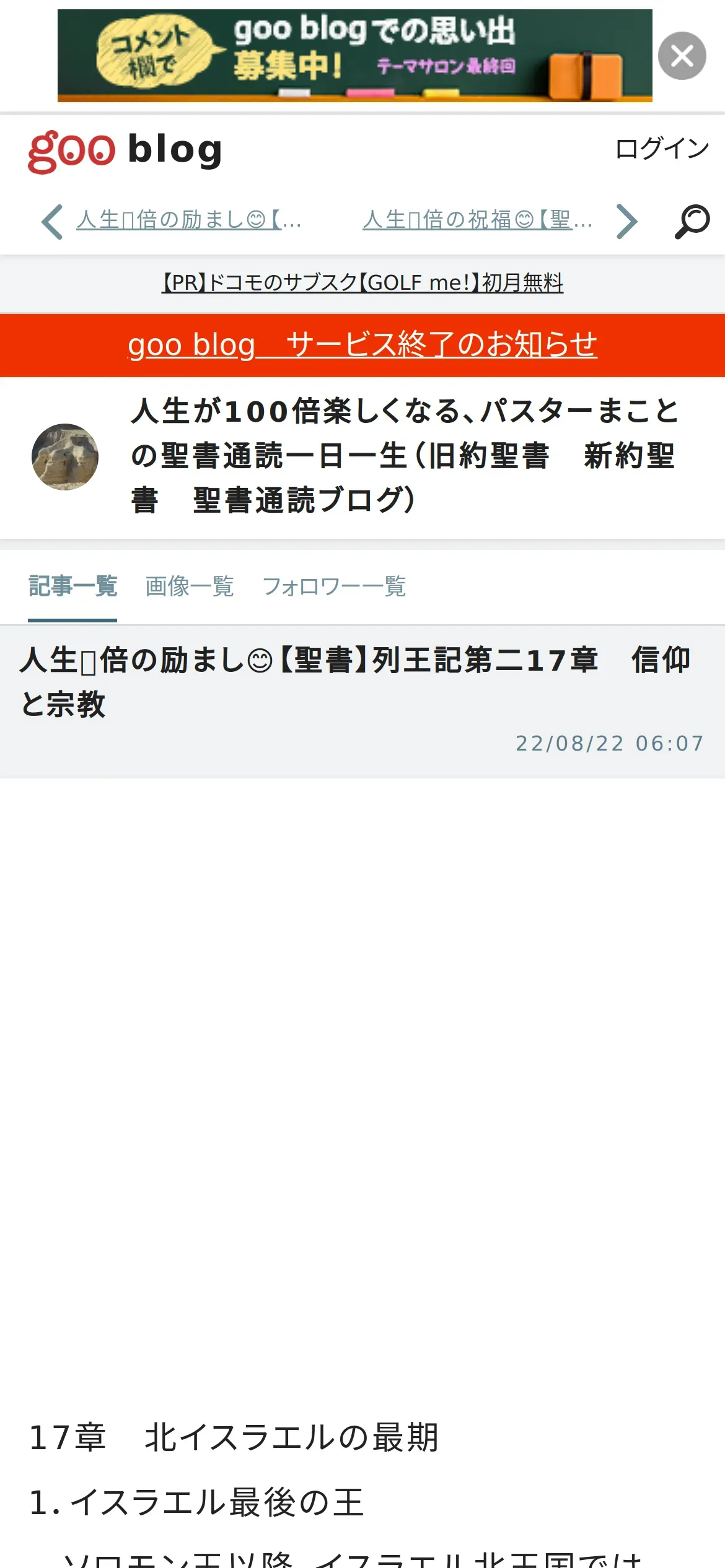
Task: Open next article link 人生倍の祝福
Action: (477, 219)
